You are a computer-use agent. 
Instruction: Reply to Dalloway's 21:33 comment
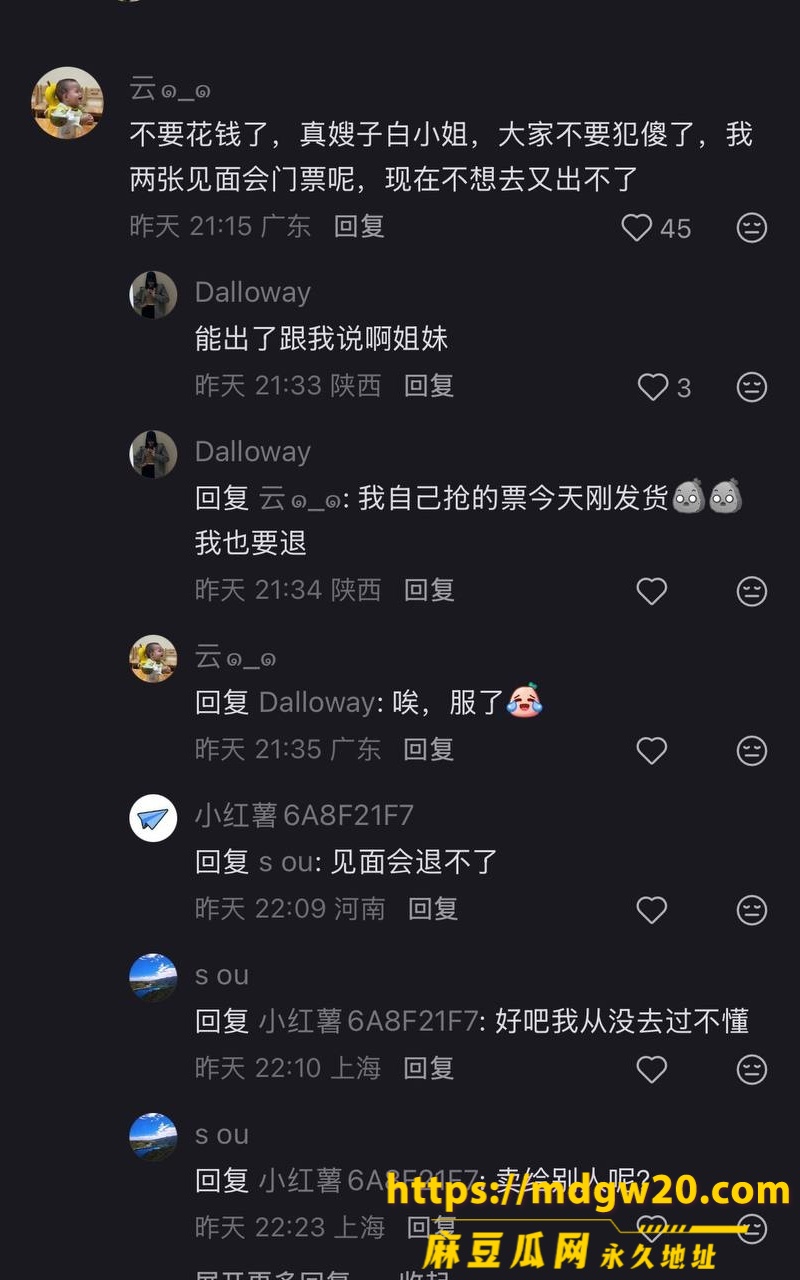(x=429, y=385)
